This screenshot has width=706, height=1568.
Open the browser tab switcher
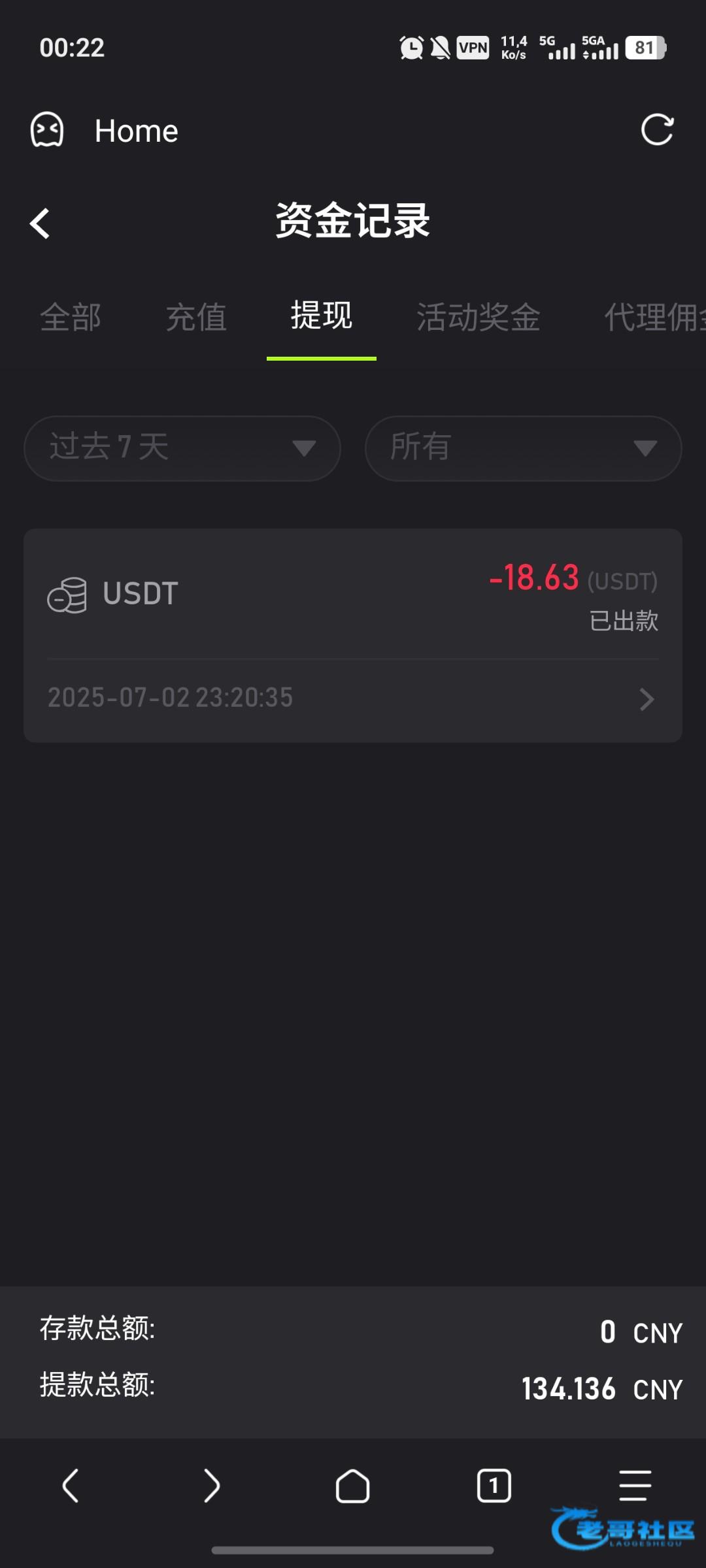[494, 1486]
